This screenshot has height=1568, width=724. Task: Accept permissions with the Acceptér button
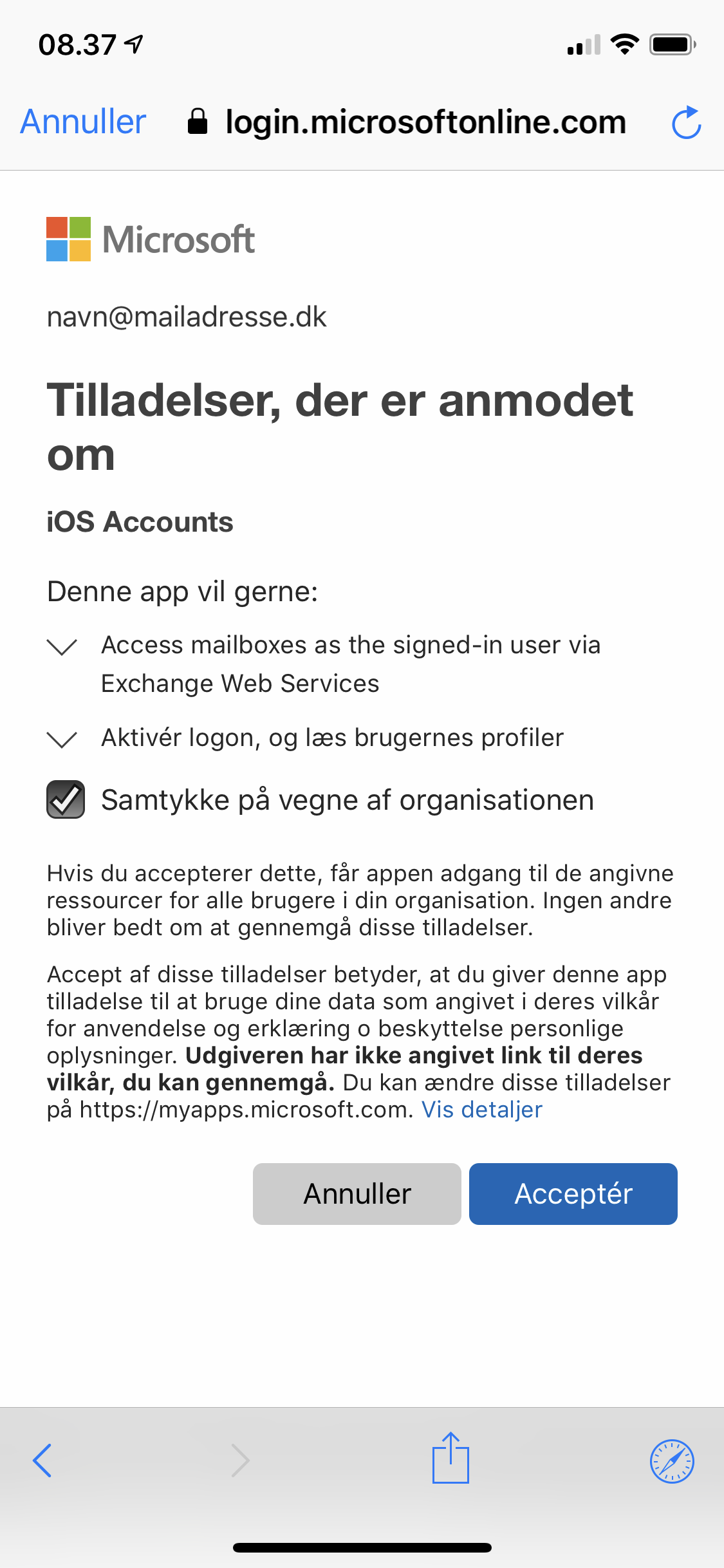tap(573, 1194)
